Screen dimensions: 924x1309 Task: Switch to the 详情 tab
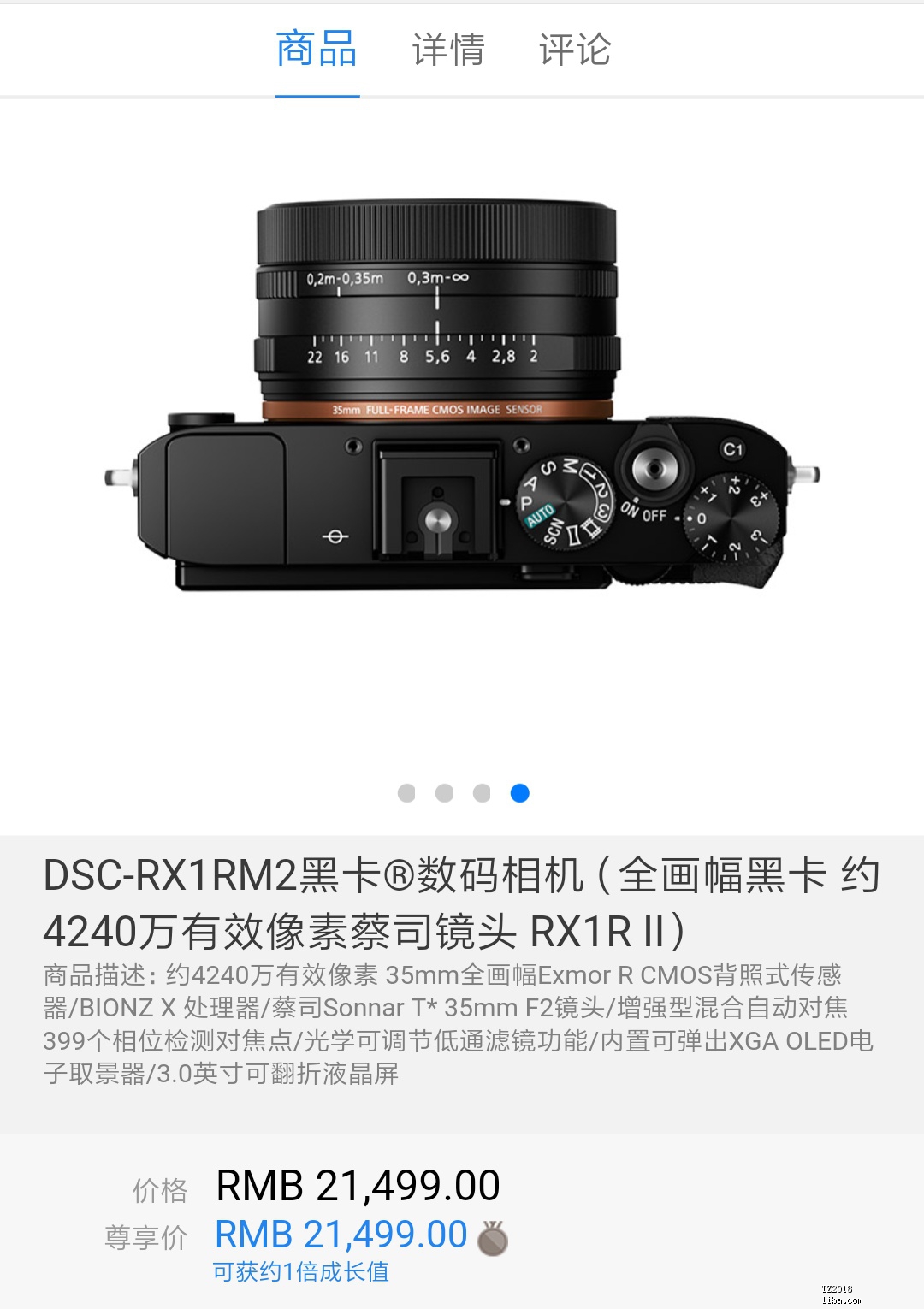point(448,50)
